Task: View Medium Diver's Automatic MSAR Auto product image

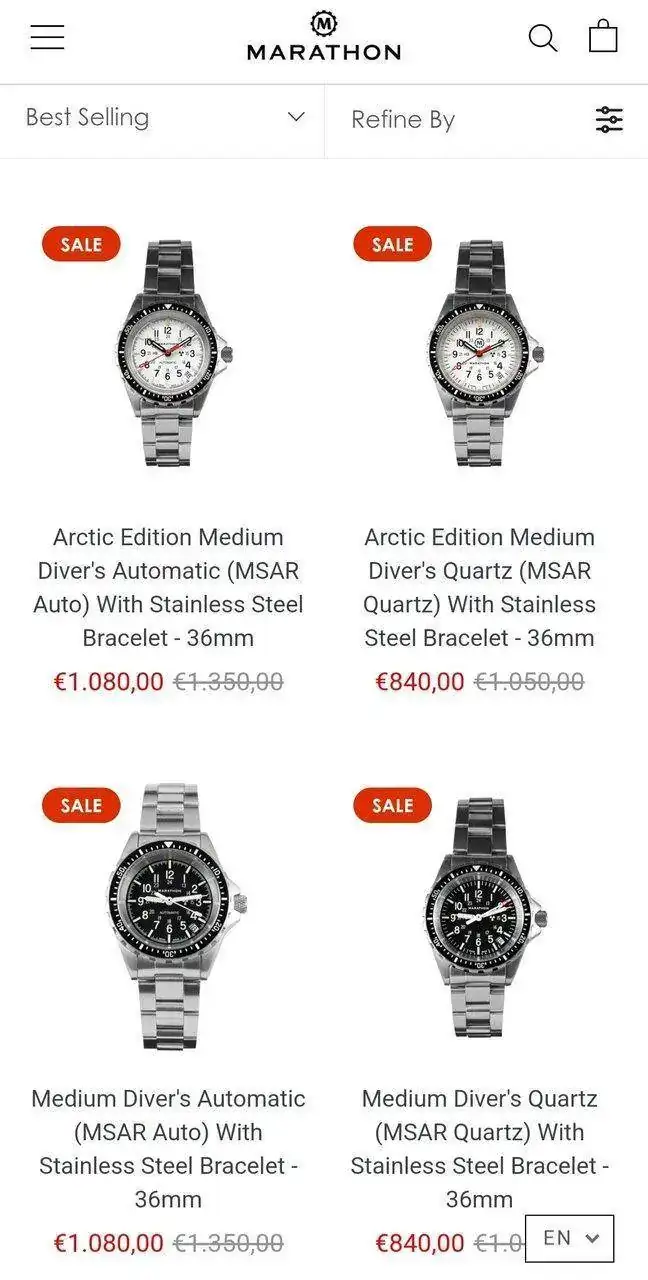Action: [168, 915]
